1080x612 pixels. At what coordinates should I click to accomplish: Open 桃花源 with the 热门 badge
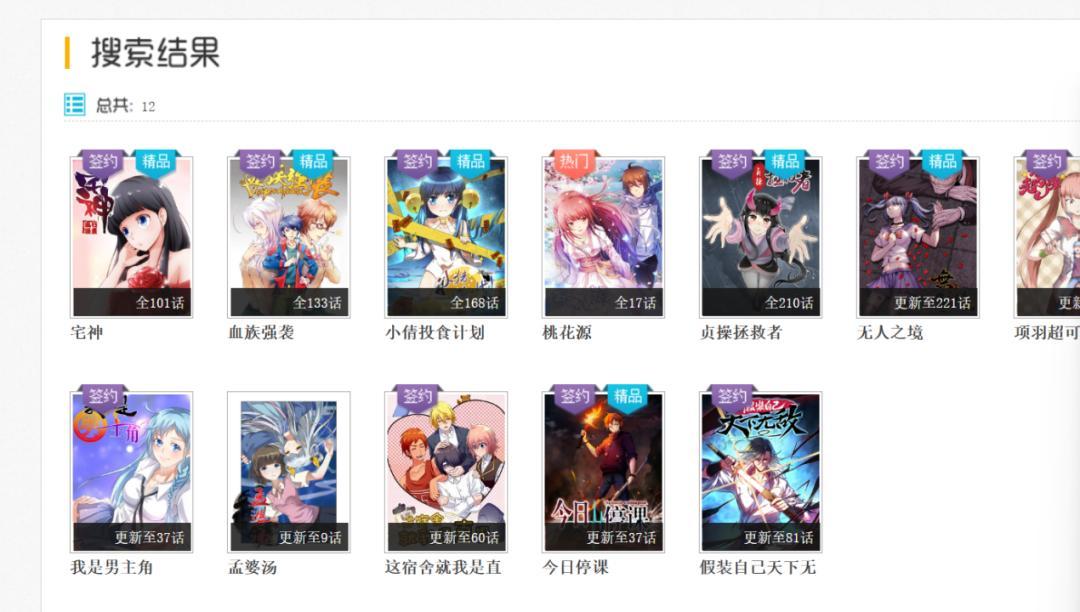click(603, 236)
